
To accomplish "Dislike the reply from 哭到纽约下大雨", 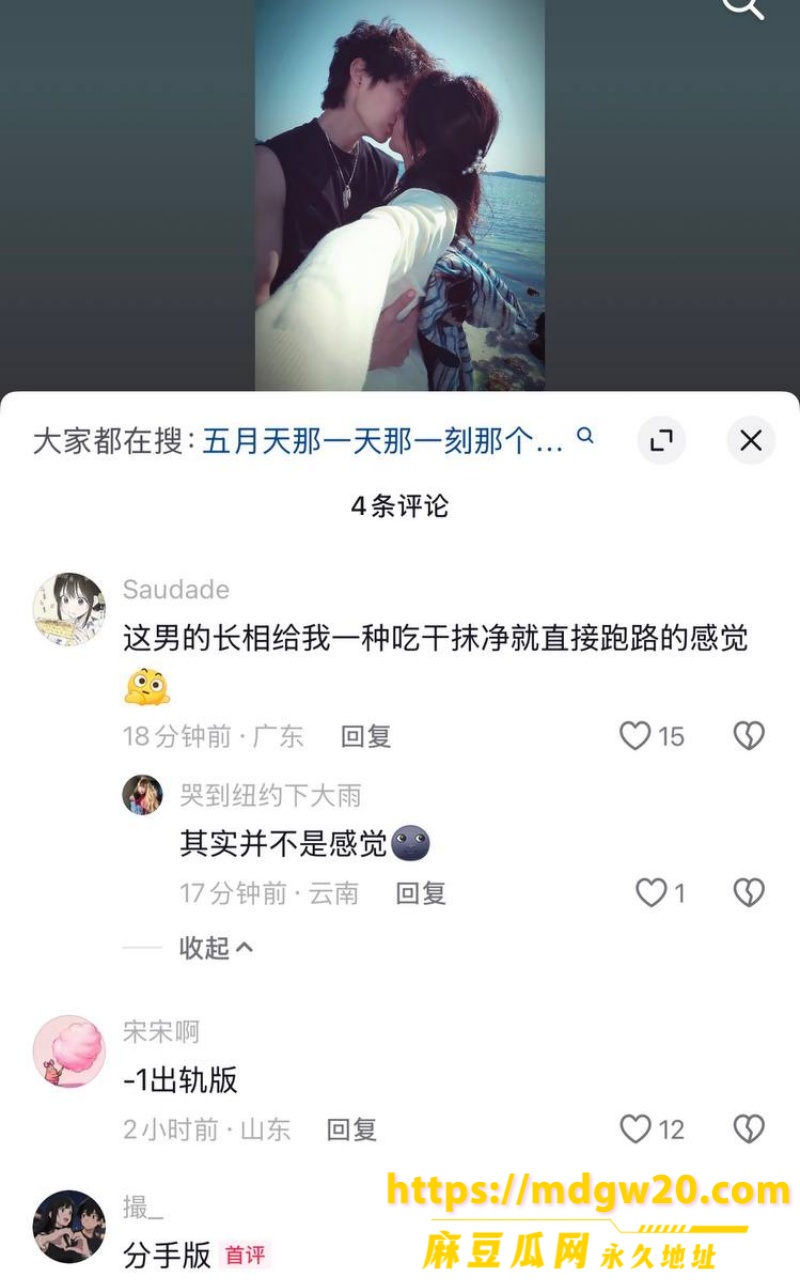I will pyautogui.click(x=749, y=892).
